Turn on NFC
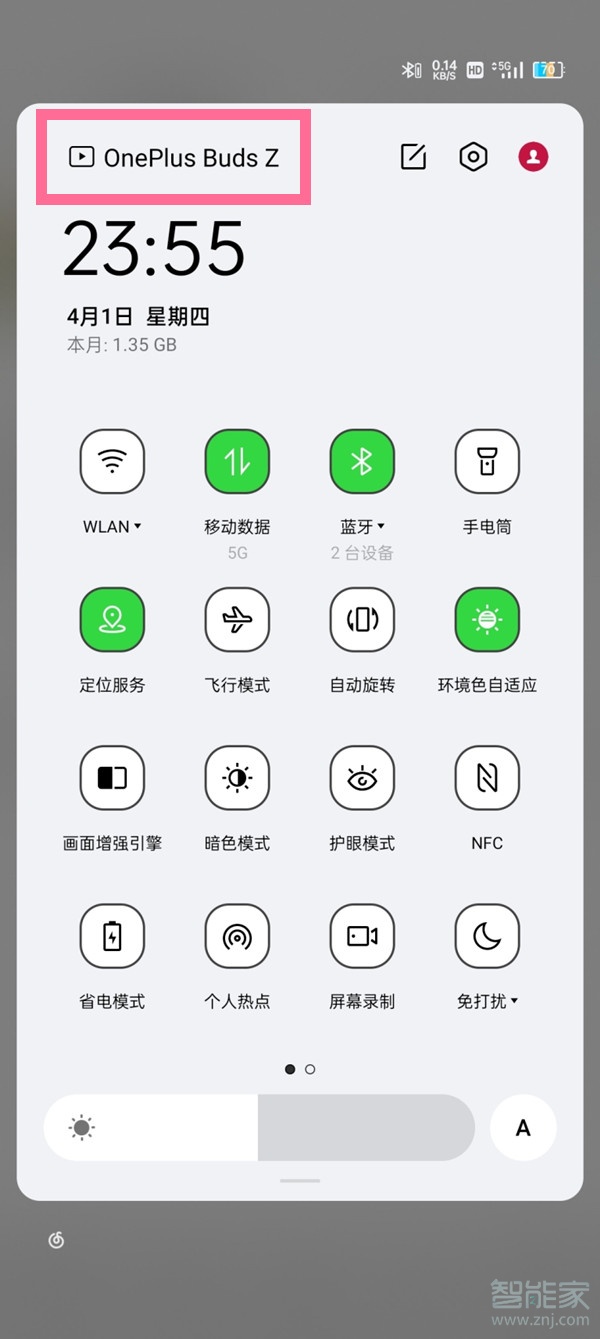 point(487,777)
